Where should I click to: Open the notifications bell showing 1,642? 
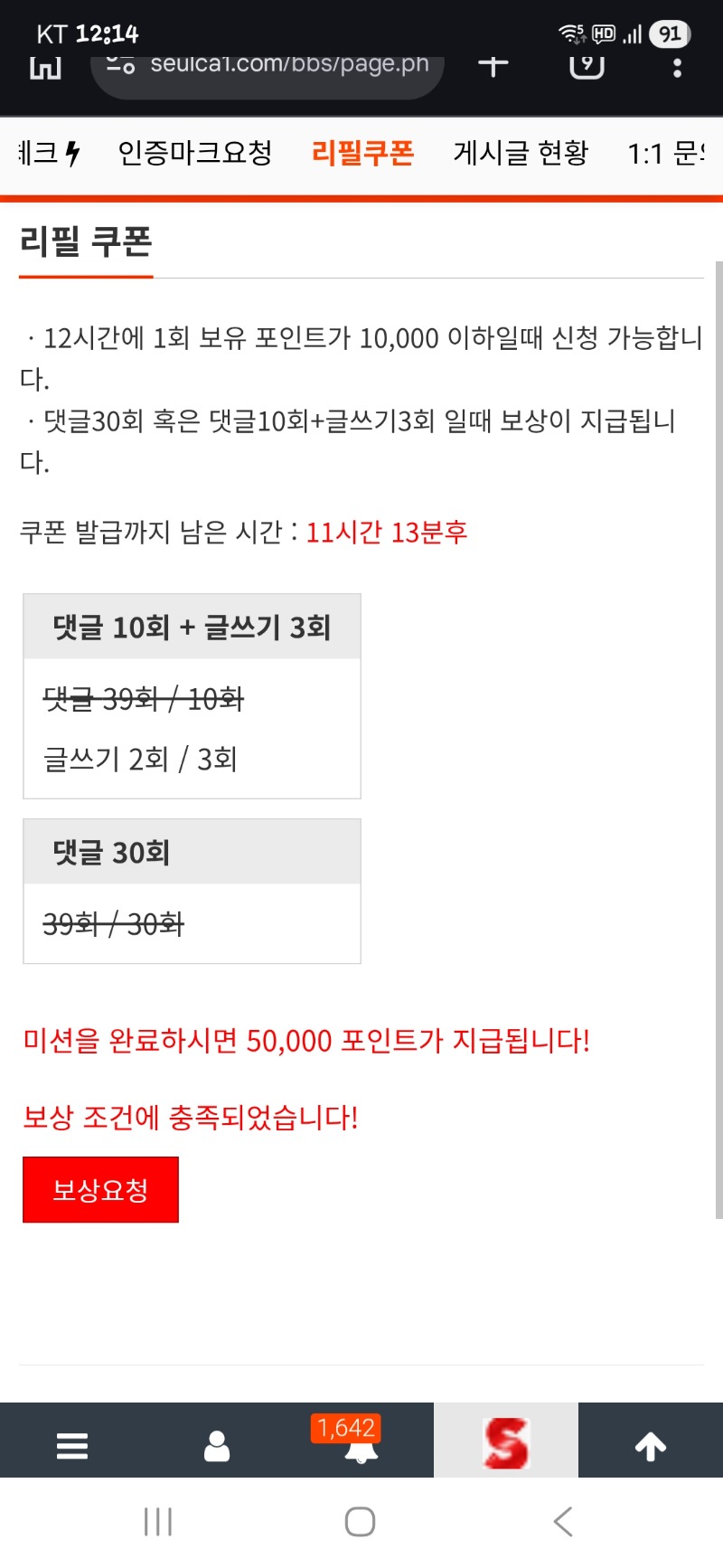361,1442
